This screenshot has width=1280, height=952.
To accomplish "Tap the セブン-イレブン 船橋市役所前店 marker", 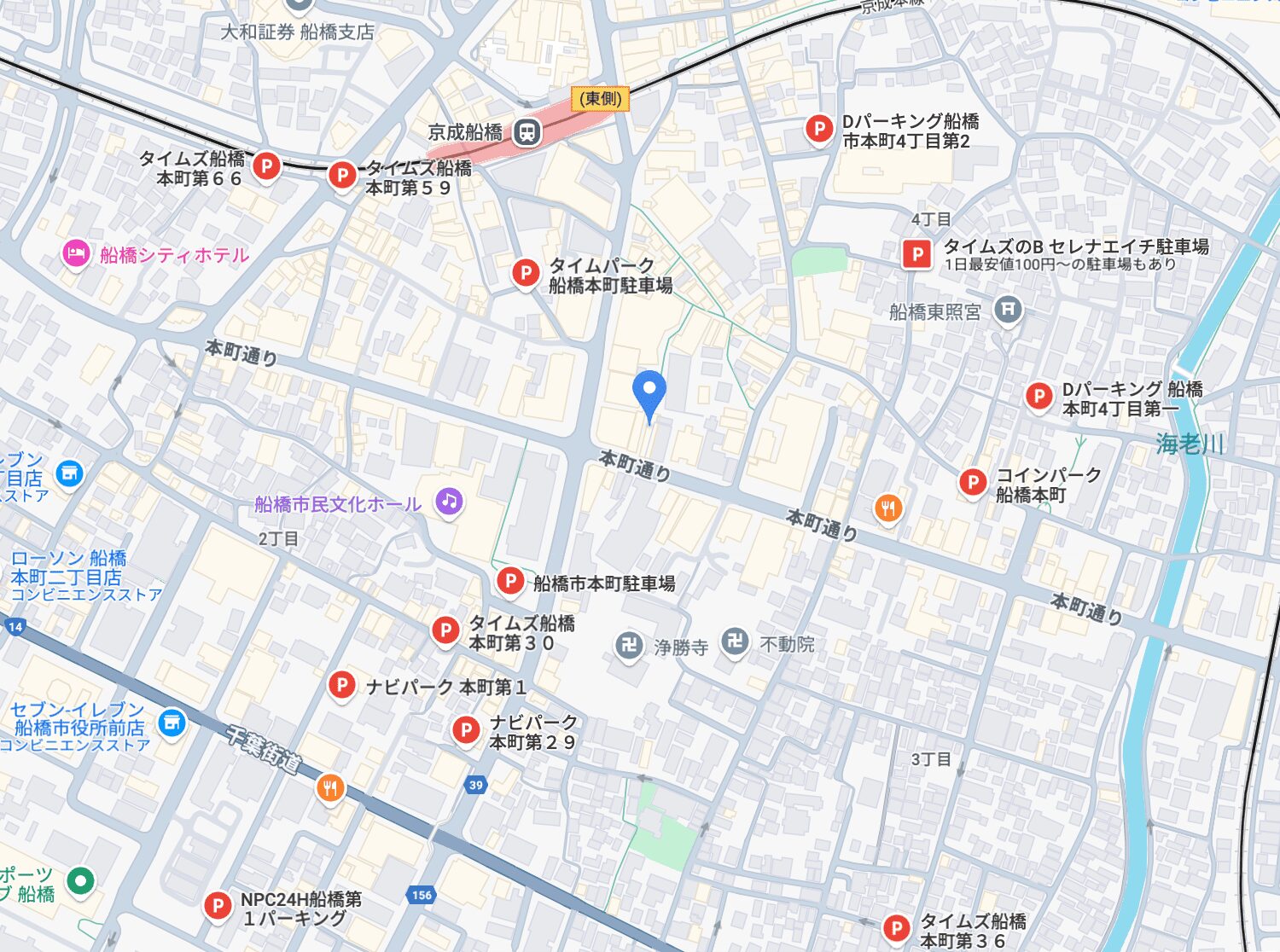I will tap(172, 723).
